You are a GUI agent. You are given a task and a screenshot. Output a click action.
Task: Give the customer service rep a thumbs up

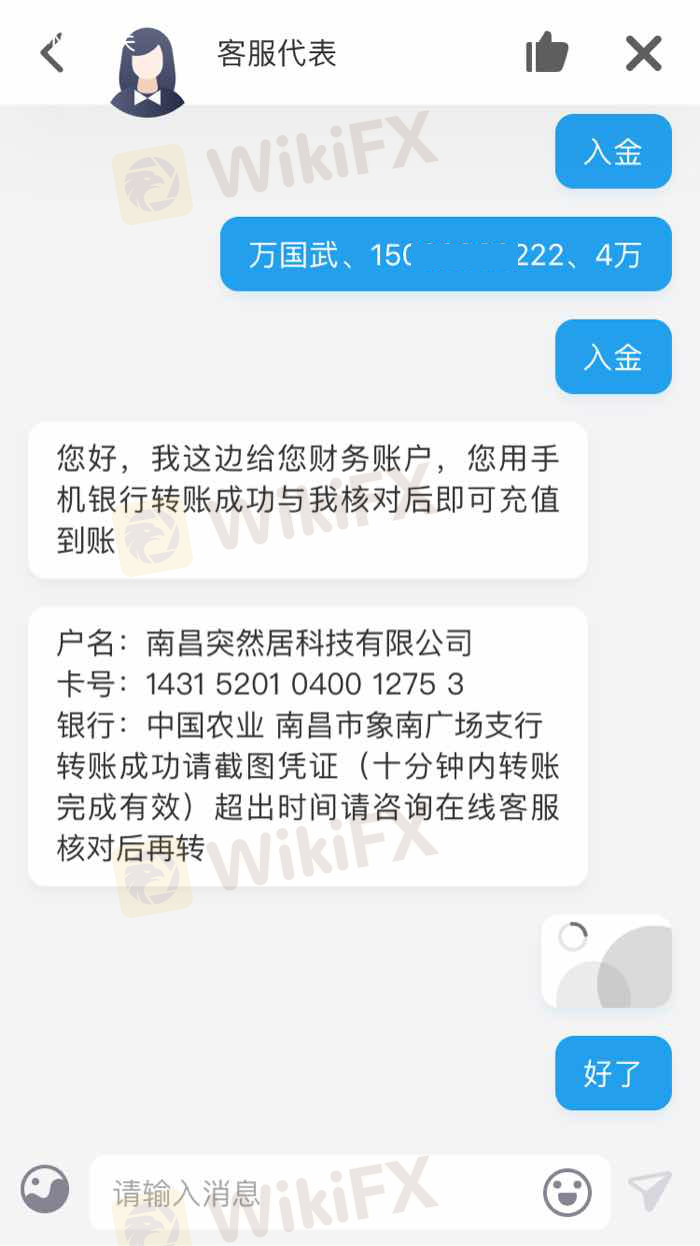tap(546, 52)
